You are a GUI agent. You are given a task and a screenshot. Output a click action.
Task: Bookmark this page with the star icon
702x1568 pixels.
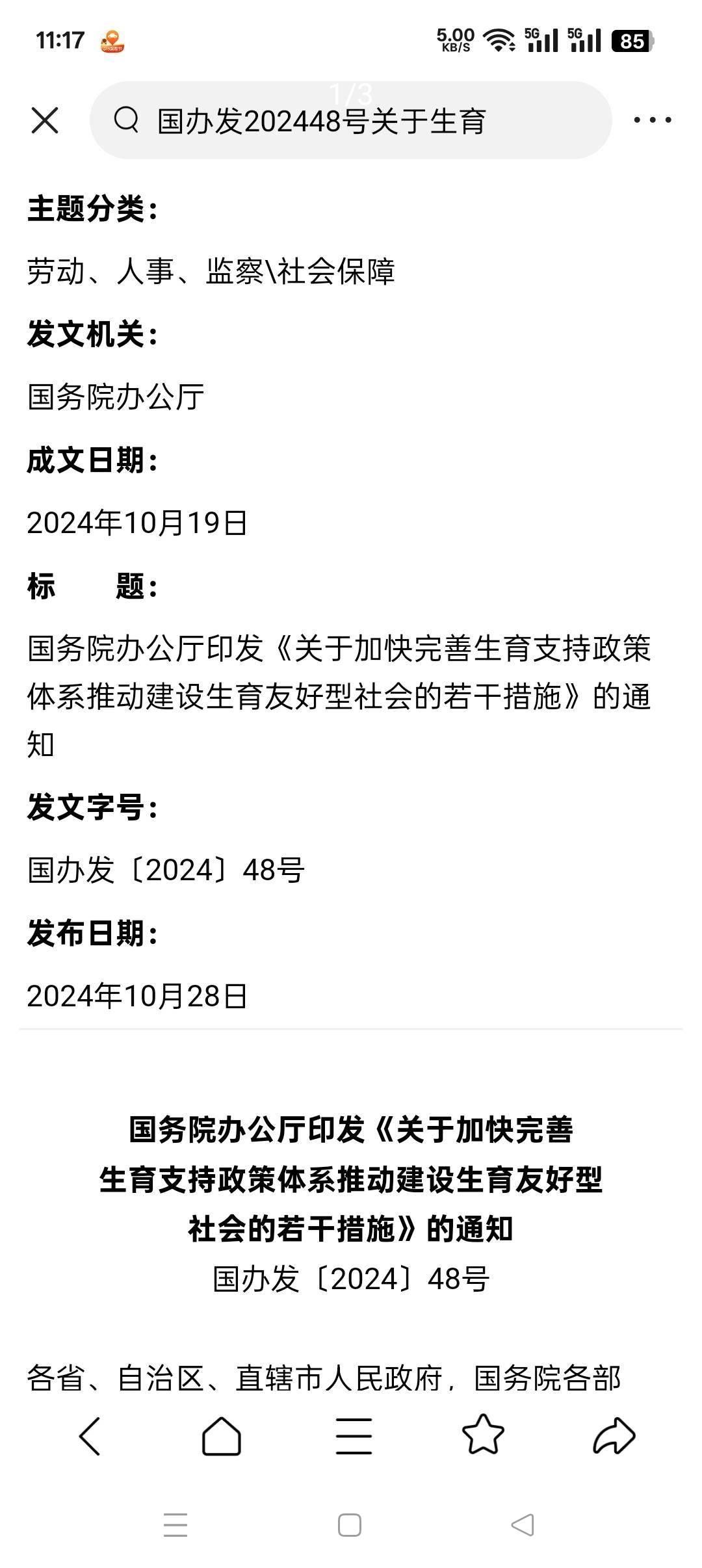point(483,1435)
